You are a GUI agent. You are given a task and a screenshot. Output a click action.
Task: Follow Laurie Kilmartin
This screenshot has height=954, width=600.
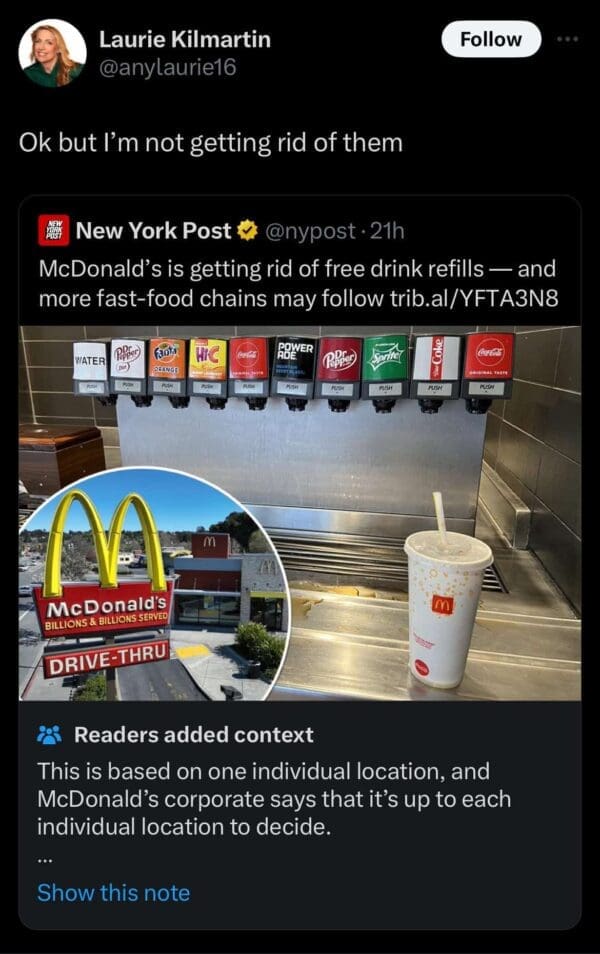pos(490,39)
